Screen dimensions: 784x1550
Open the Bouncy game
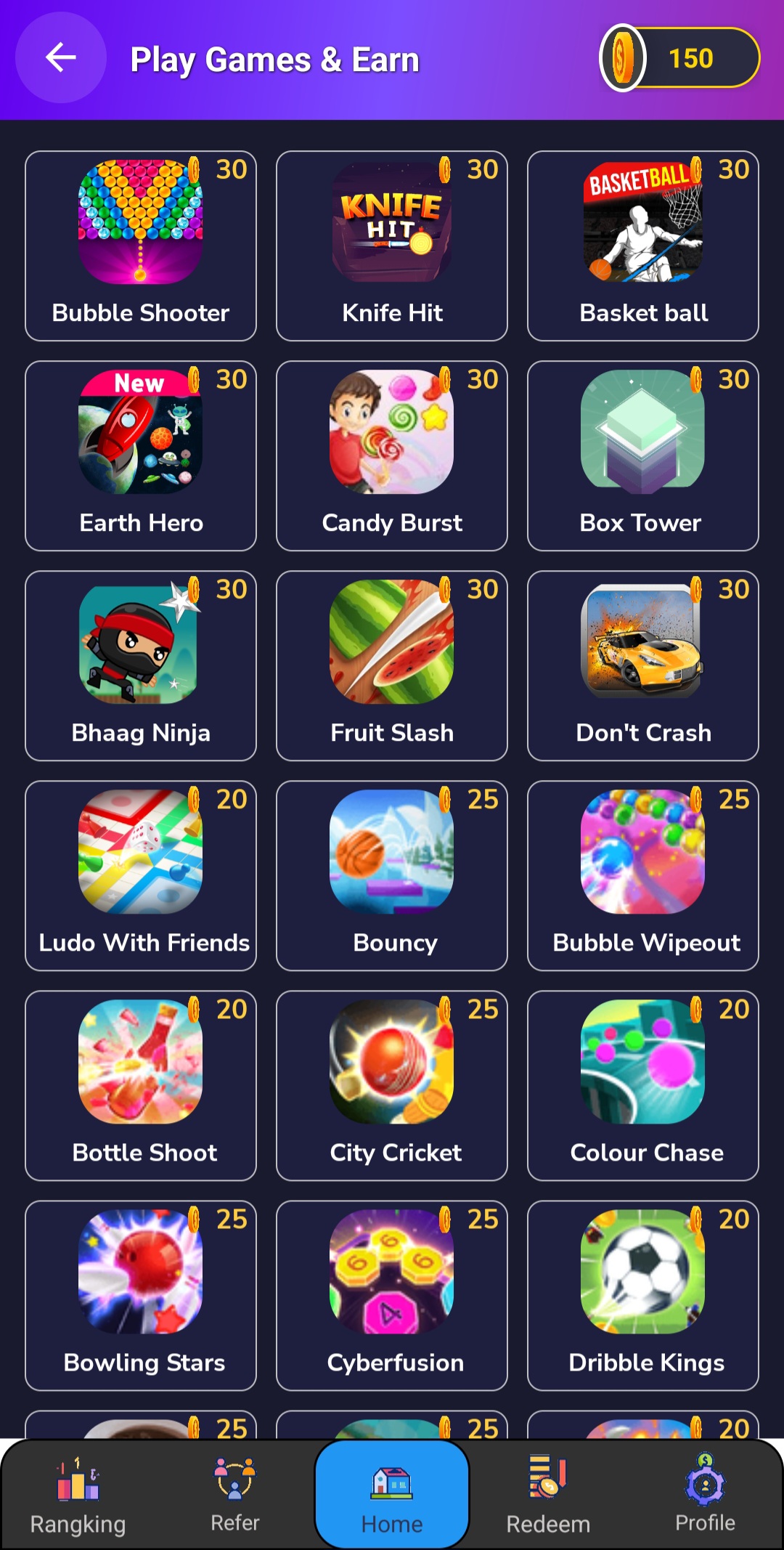click(x=392, y=875)
